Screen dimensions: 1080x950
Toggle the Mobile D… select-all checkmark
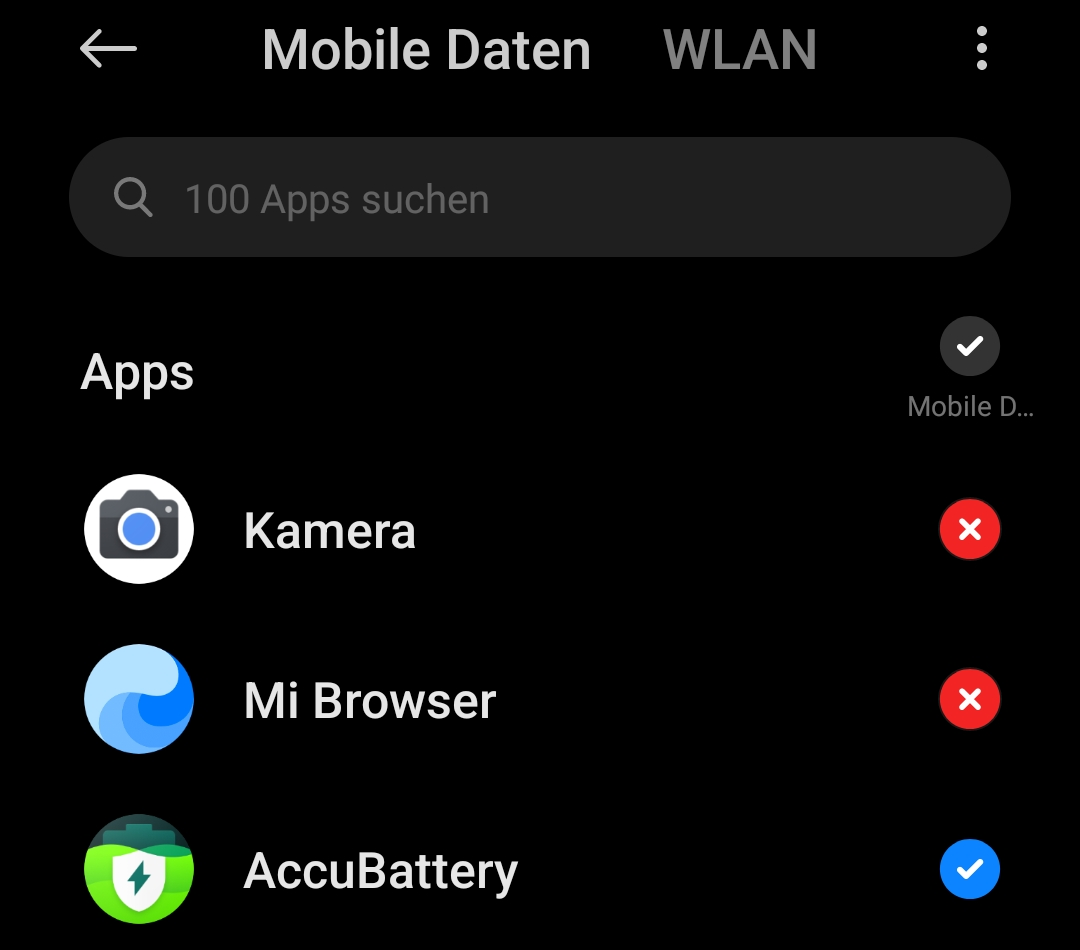pyautogui.click(x=969, y=347)
